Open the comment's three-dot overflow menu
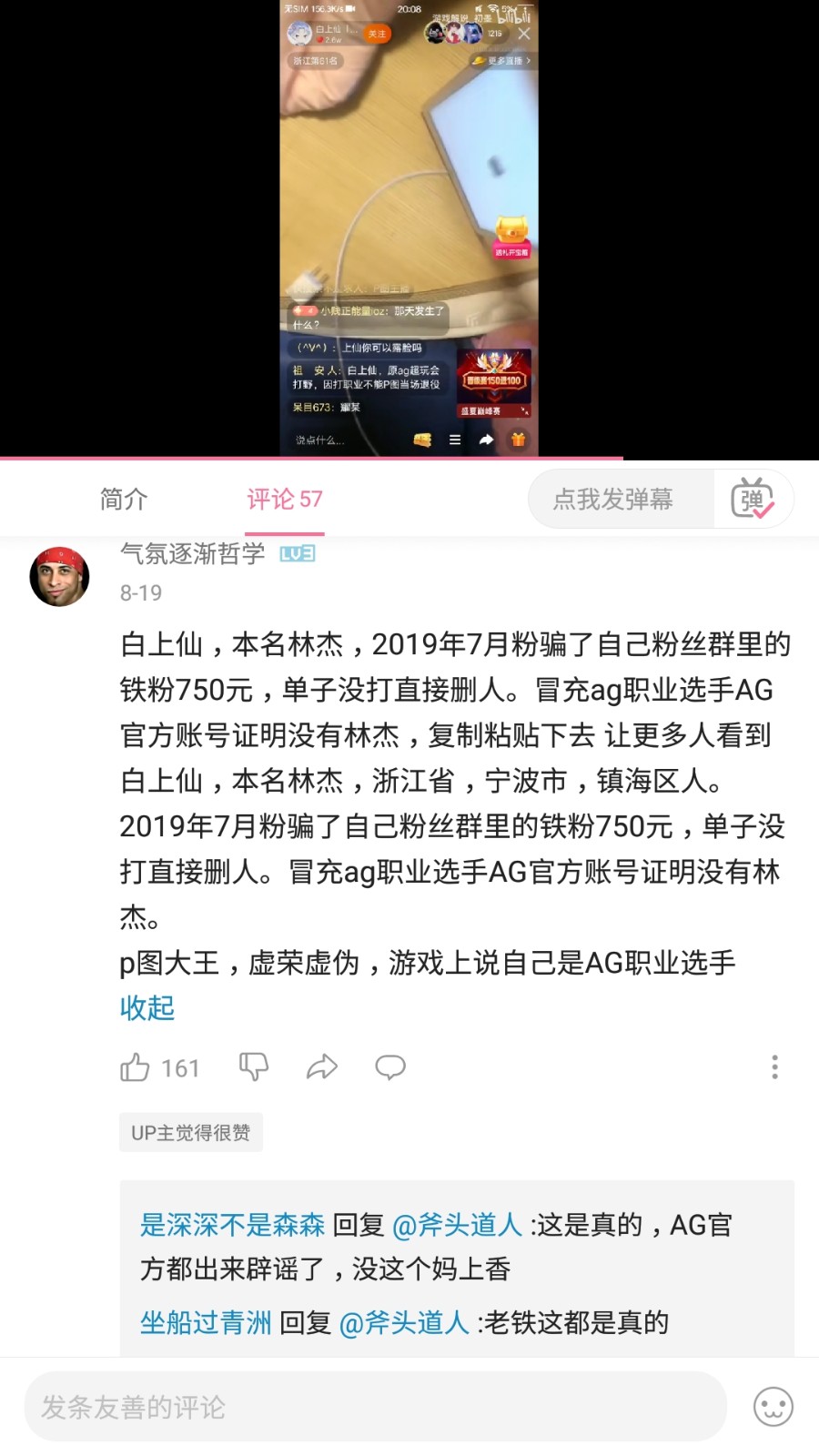The image size is (819, 1456). pos(774,1067)
